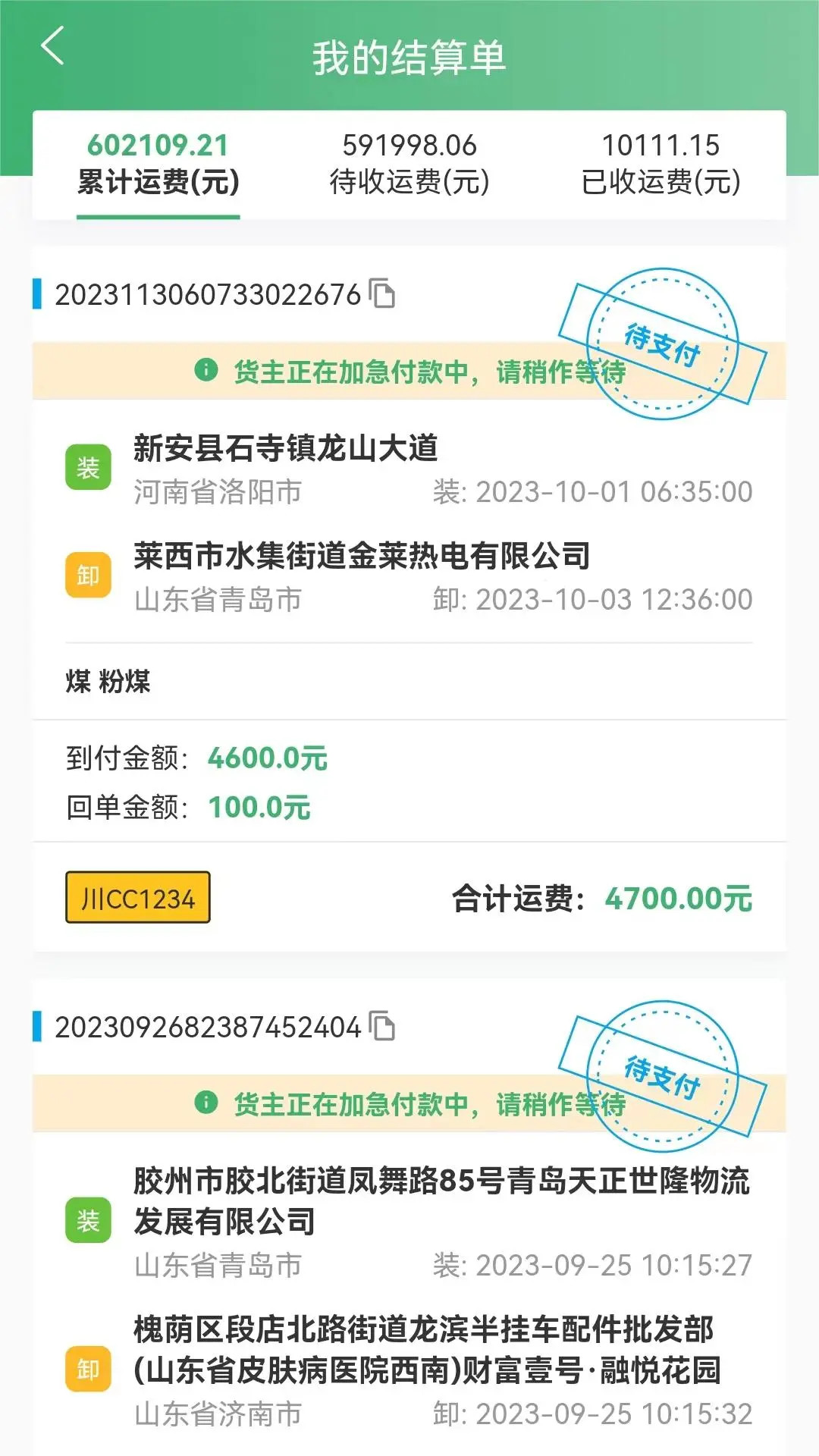Viewport: 819px width, 1456px height.
Task: Tap the 待支付 stamp on second order
Action: tap(662, 1077)
